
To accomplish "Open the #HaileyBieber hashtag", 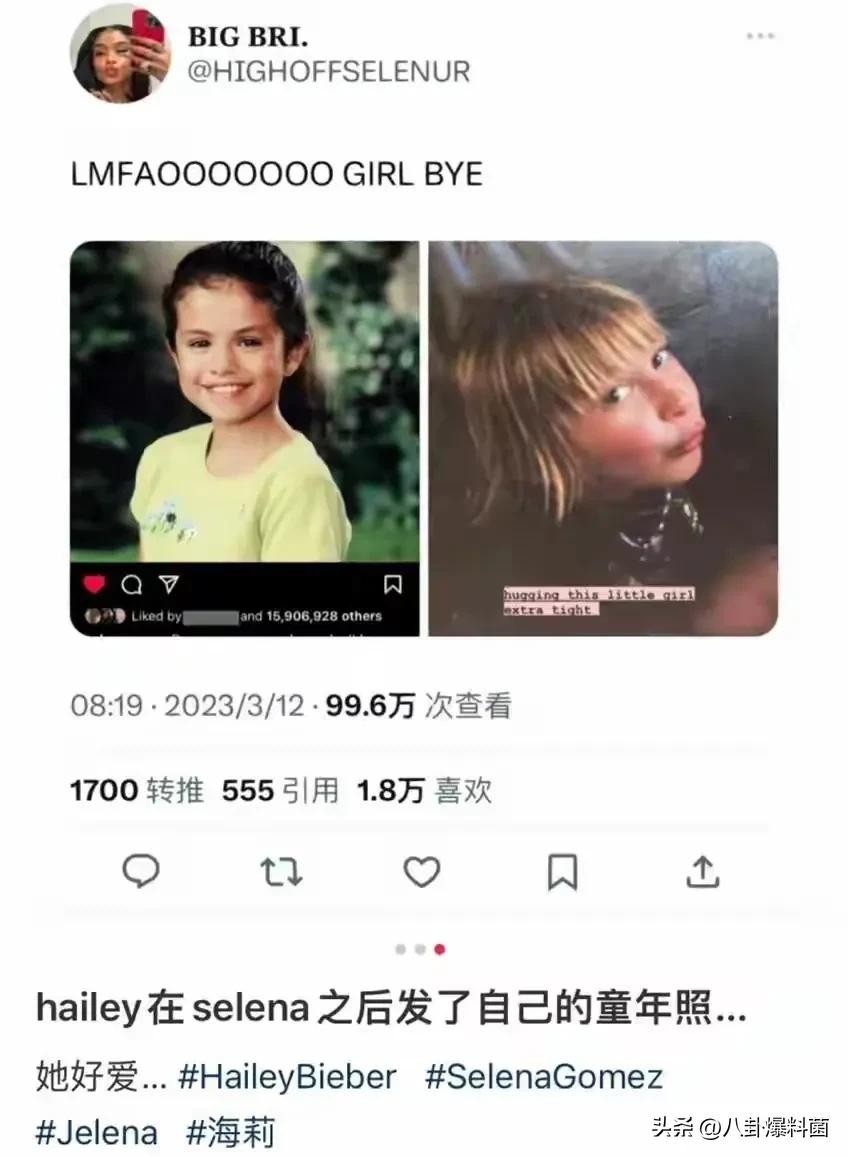I will point(287,1077).
